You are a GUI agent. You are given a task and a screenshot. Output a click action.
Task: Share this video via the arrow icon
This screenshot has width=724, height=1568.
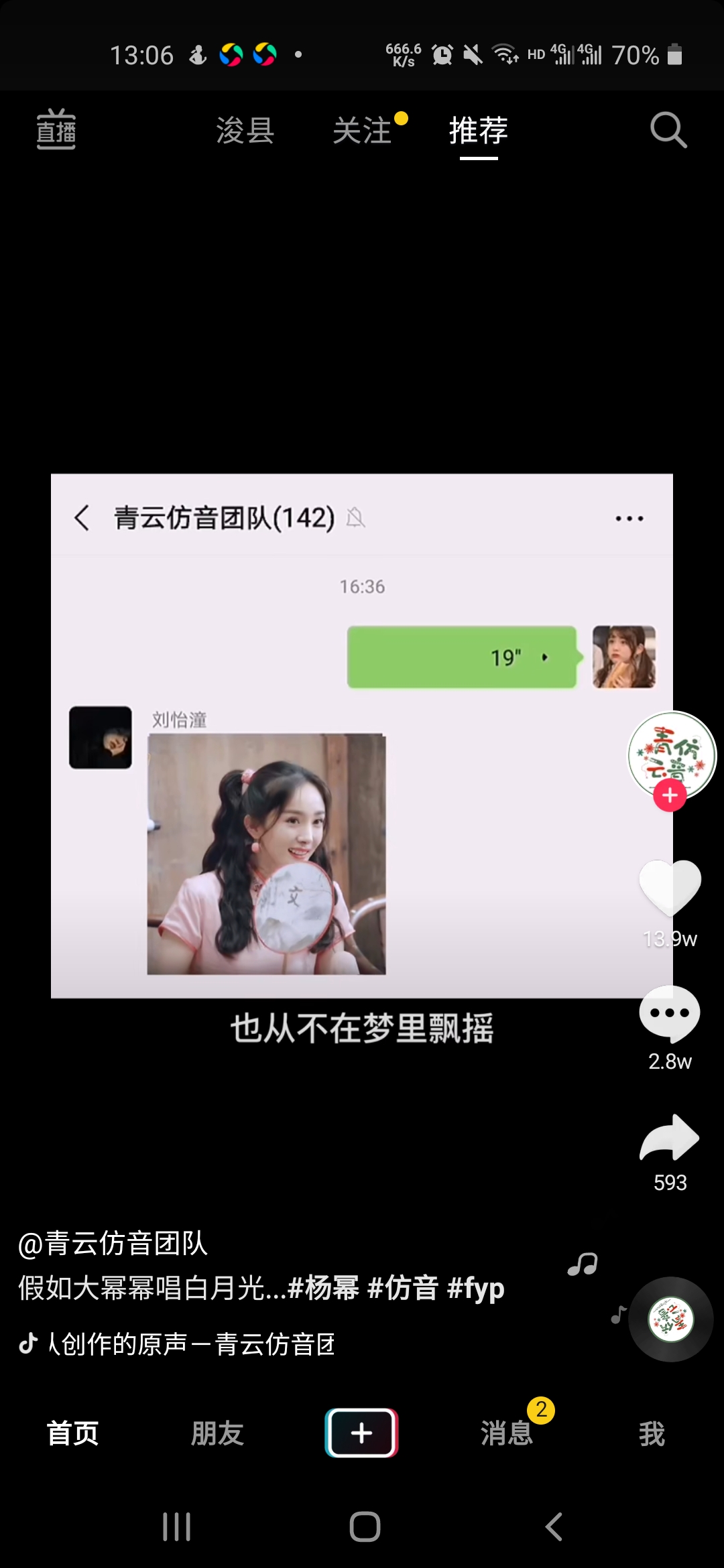point(670,1137)
